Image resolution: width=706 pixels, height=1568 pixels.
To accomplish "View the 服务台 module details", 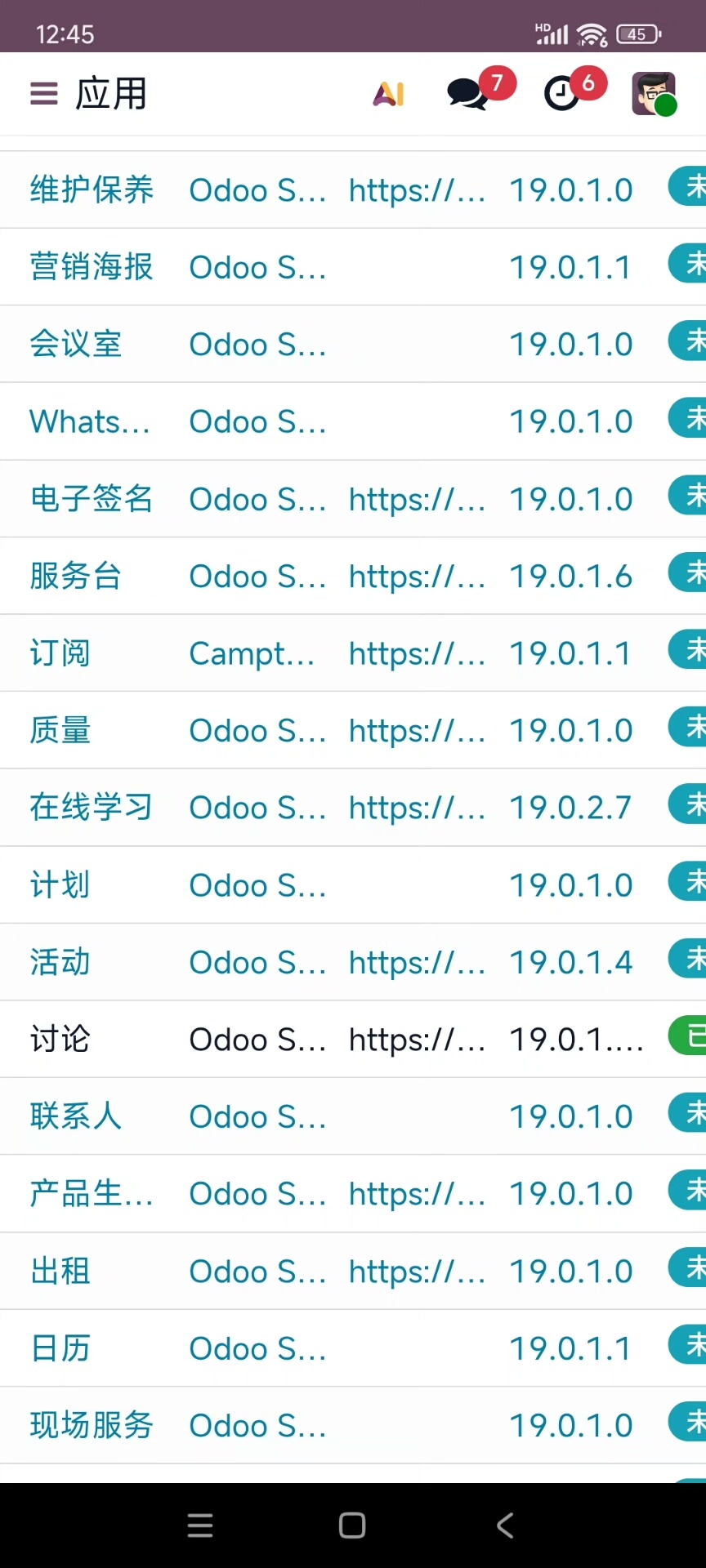I will (76, 577).
